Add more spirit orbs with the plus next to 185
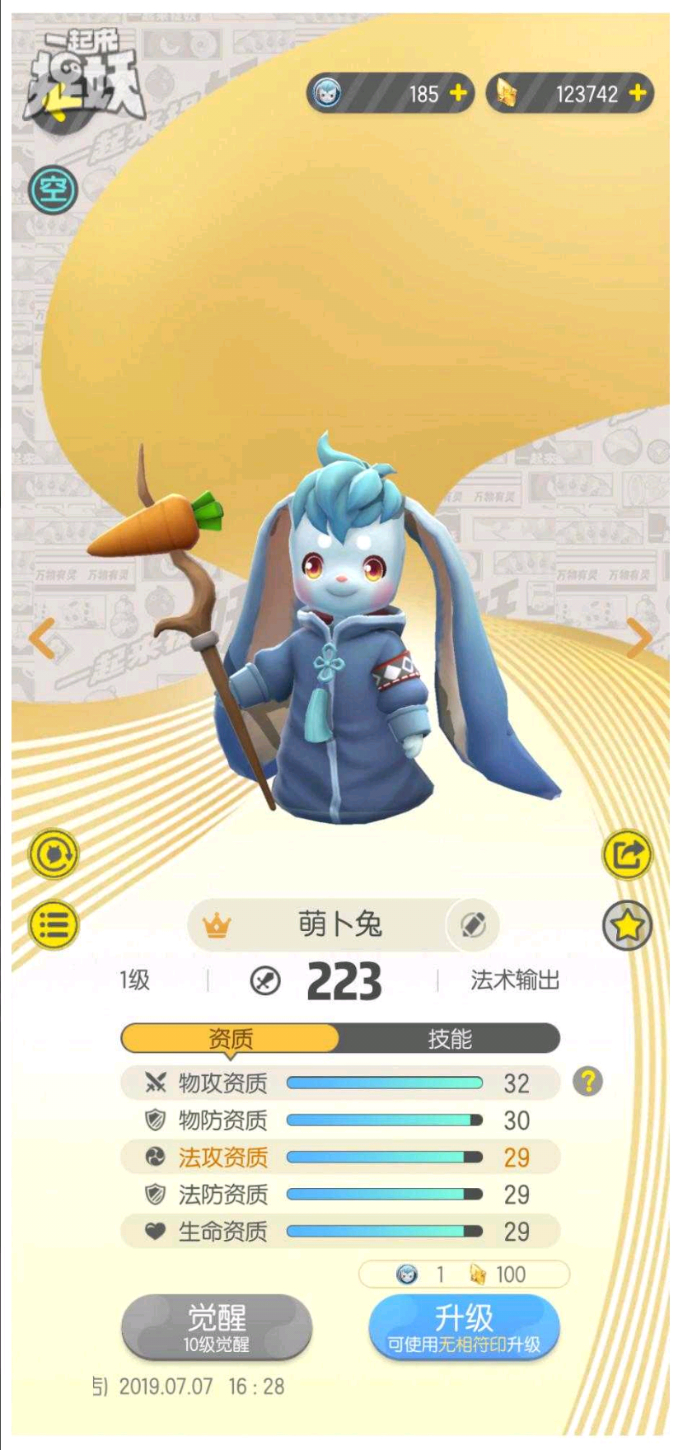Viewport: 678px width, 1450px height. point(458,93)
